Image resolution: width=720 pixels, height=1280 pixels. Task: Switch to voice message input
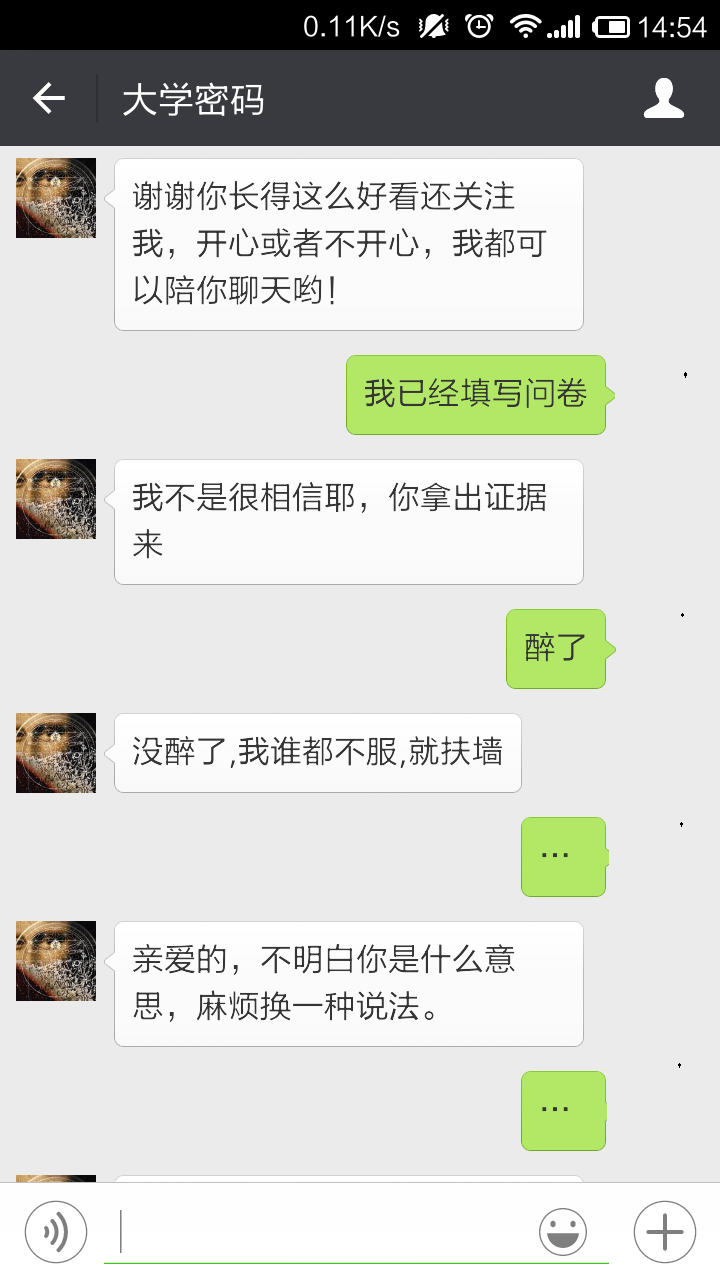tap(56, 1231)
